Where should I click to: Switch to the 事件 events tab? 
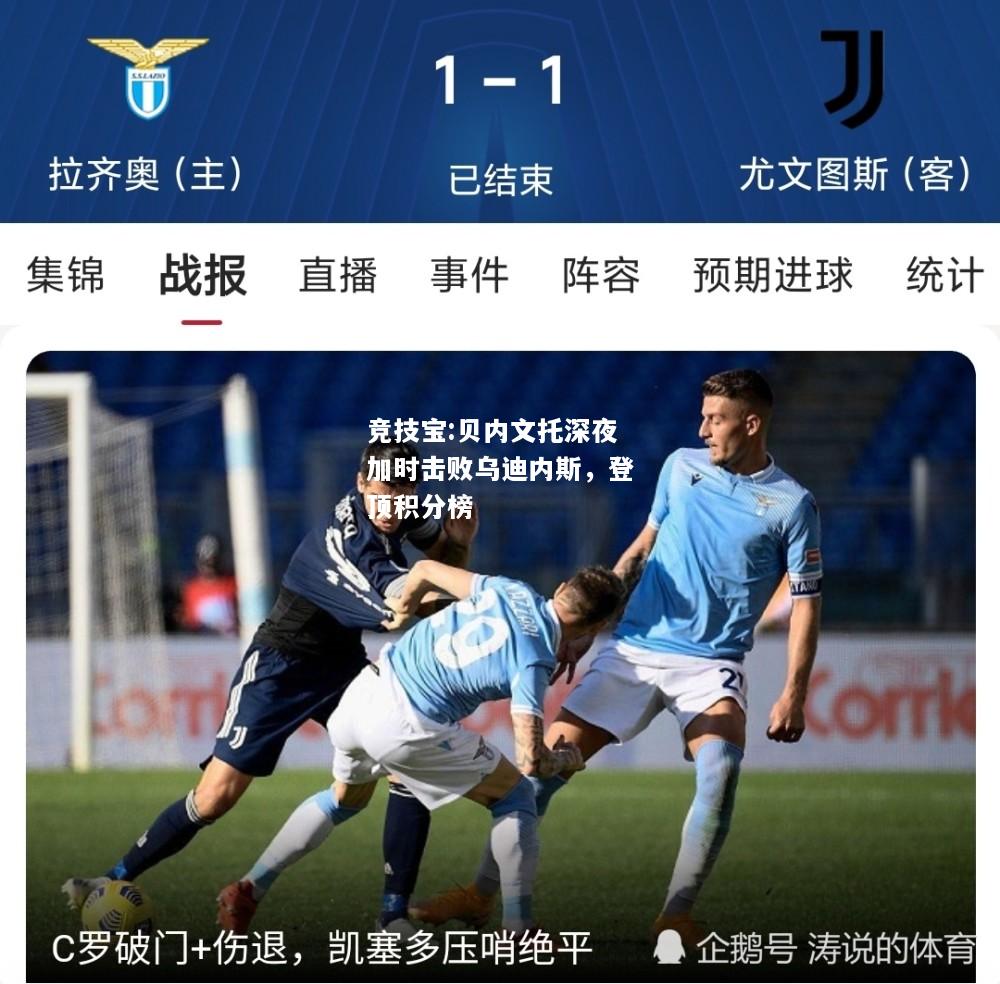tap(469, 275)
